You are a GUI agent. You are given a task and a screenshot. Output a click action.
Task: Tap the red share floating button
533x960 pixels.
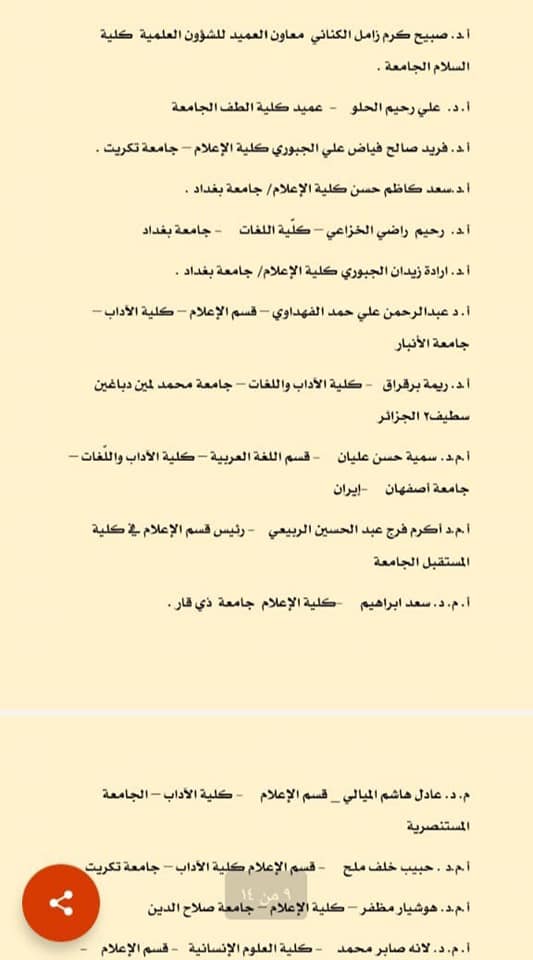tap(61, 902)
